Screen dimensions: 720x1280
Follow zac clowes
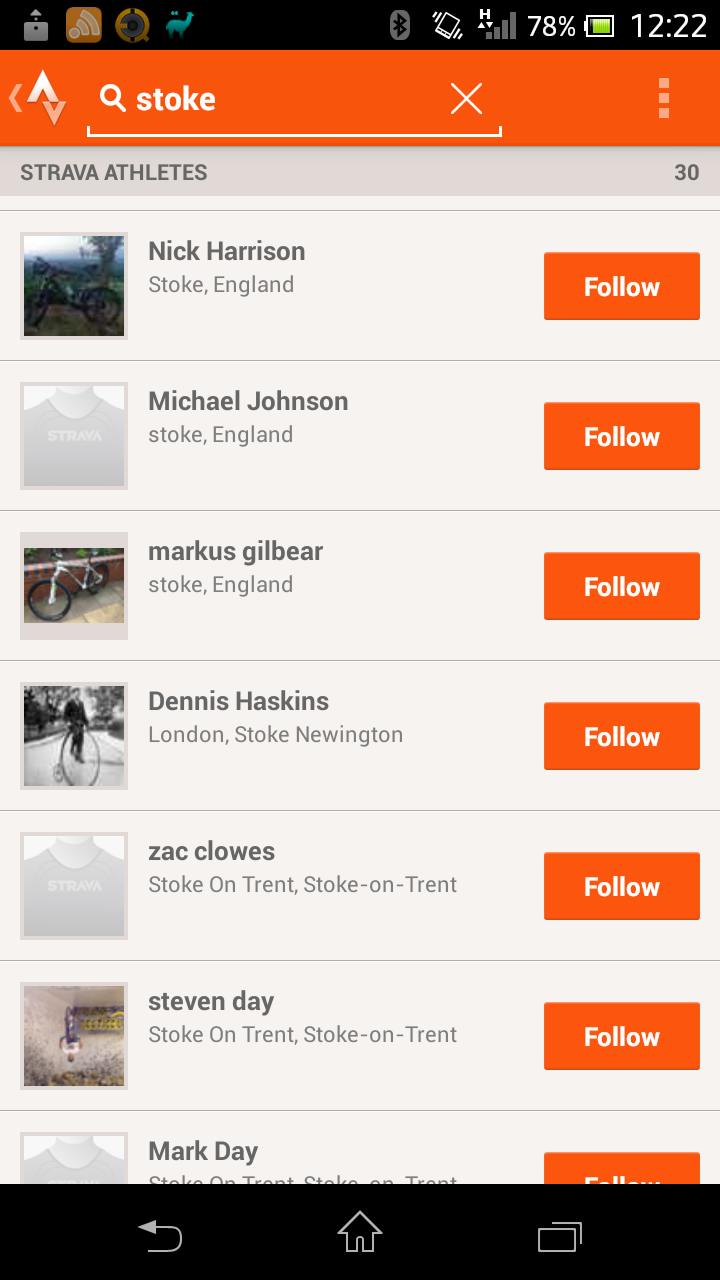(622, 886)
